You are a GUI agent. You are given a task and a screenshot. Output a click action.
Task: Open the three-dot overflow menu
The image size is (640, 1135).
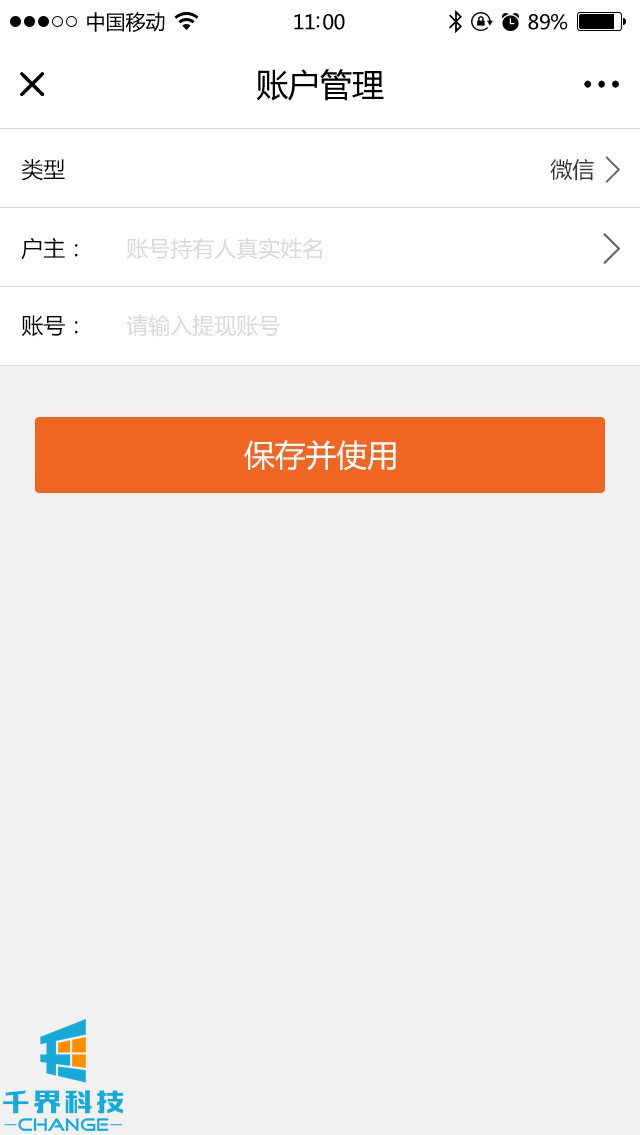pos(601,85)
